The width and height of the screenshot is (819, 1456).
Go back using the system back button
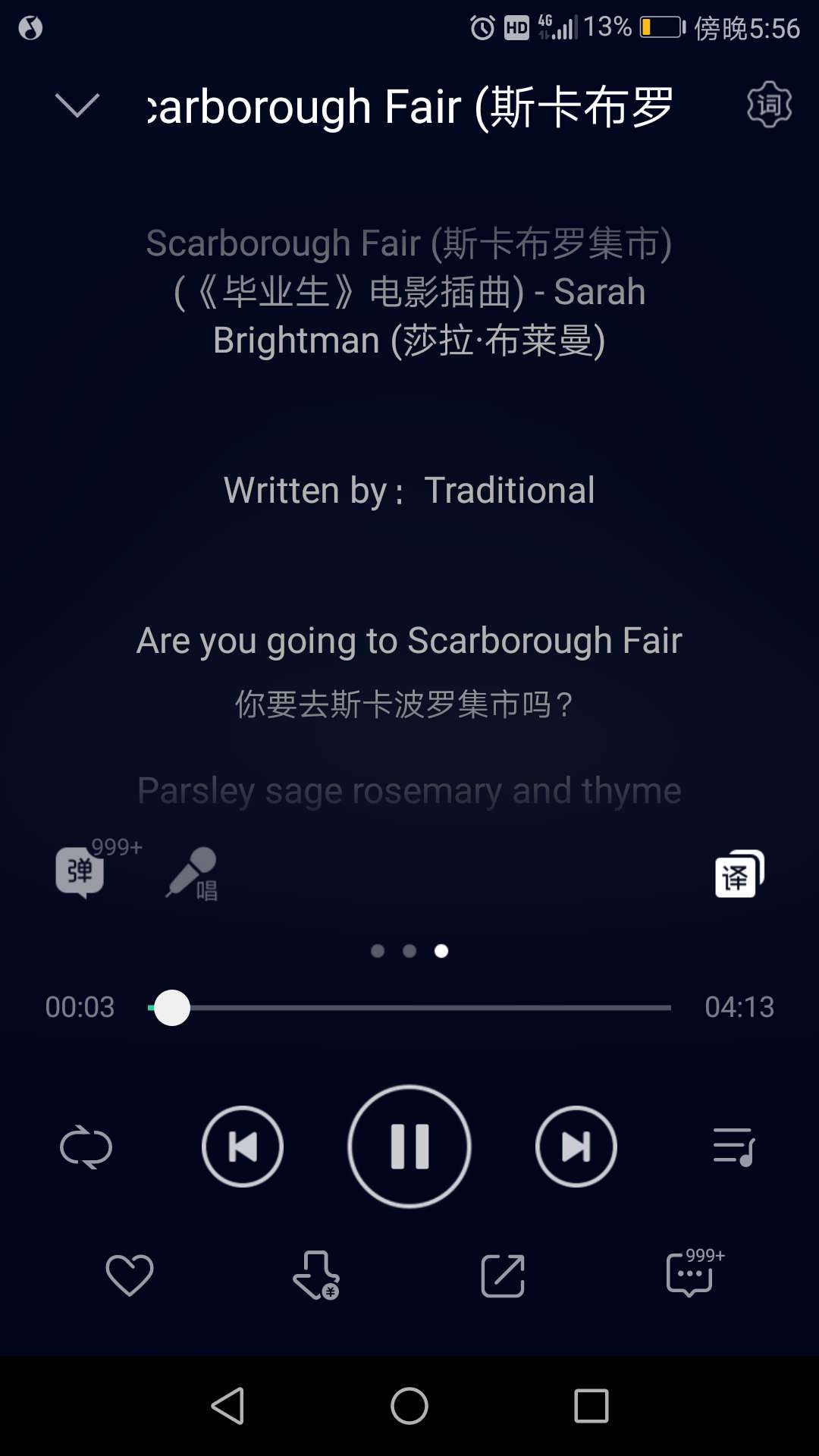(x=227, y=1407)
